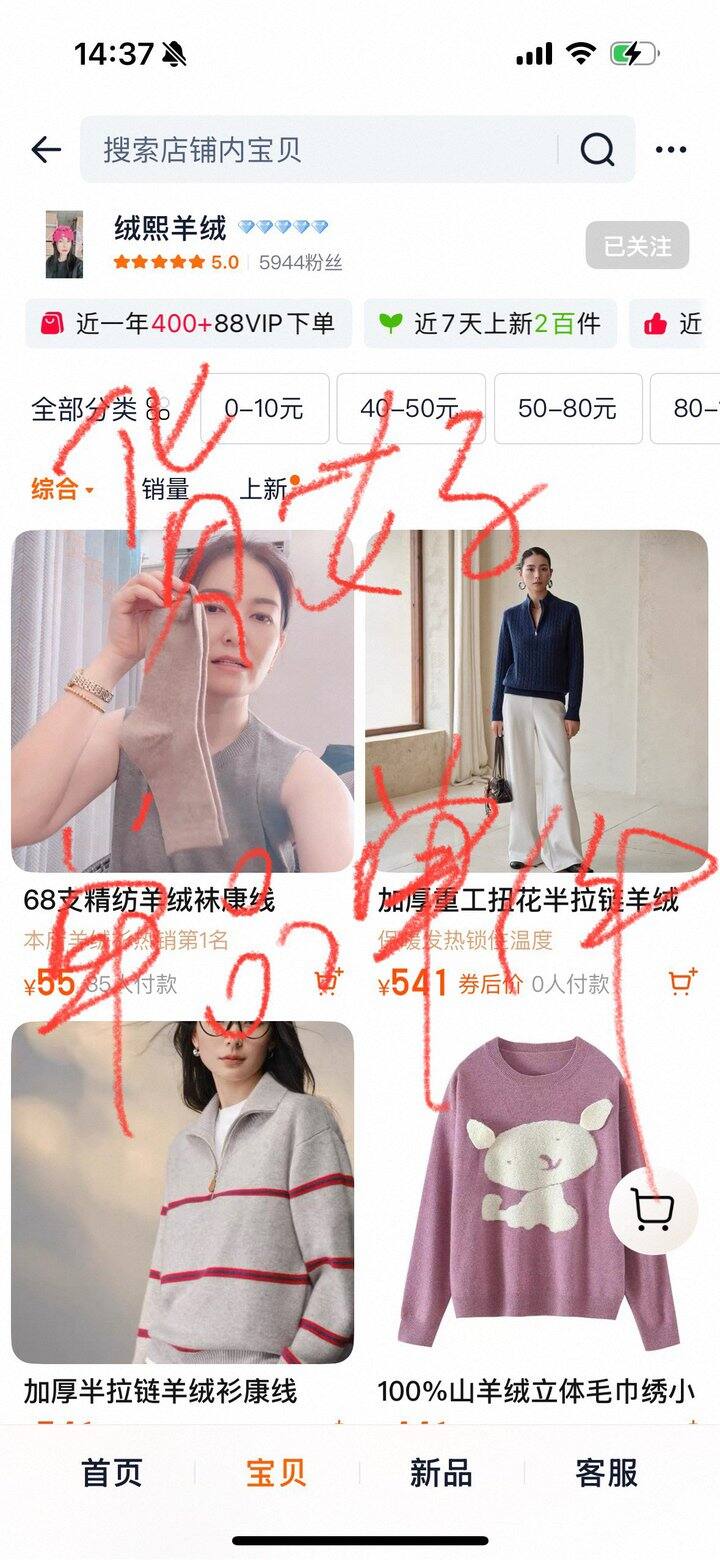Screen dimensions: 720x1560
Task: Sort products by 销量
Action: tap(165, 489)
